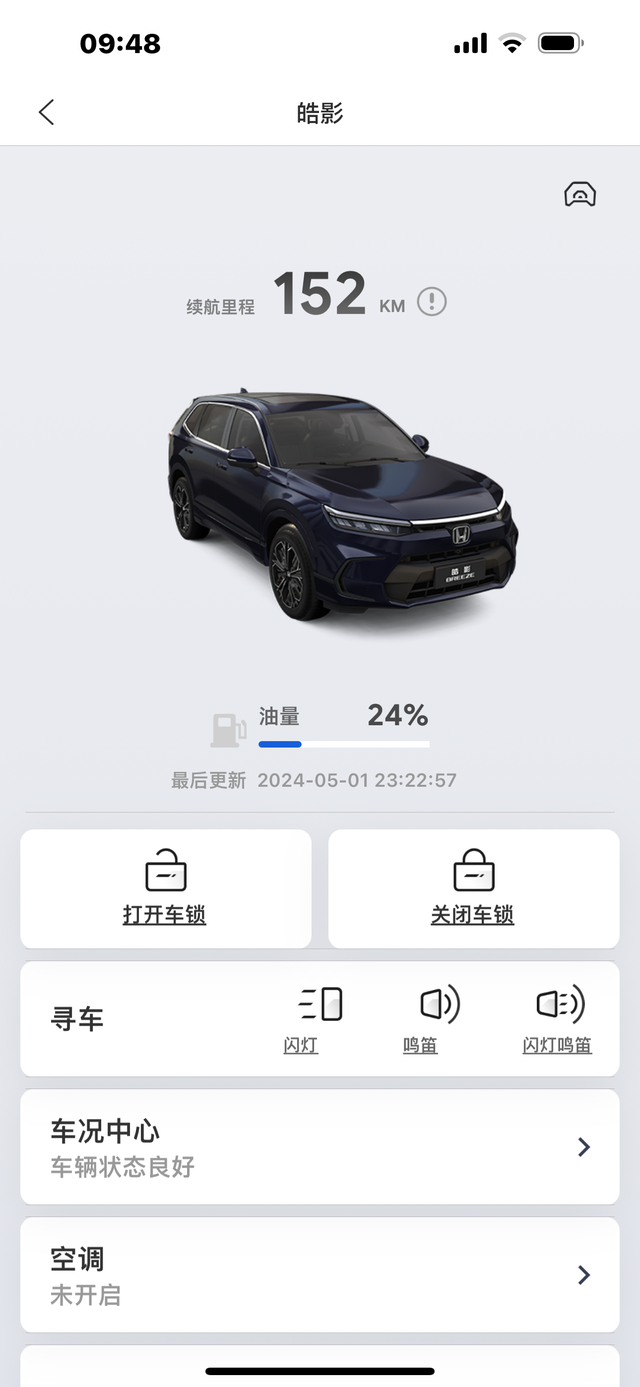Image resolution: width=640 pixels, height=1387 pixels.
Task: Flash the lights with 闪灯
Action: (301, 1018)
